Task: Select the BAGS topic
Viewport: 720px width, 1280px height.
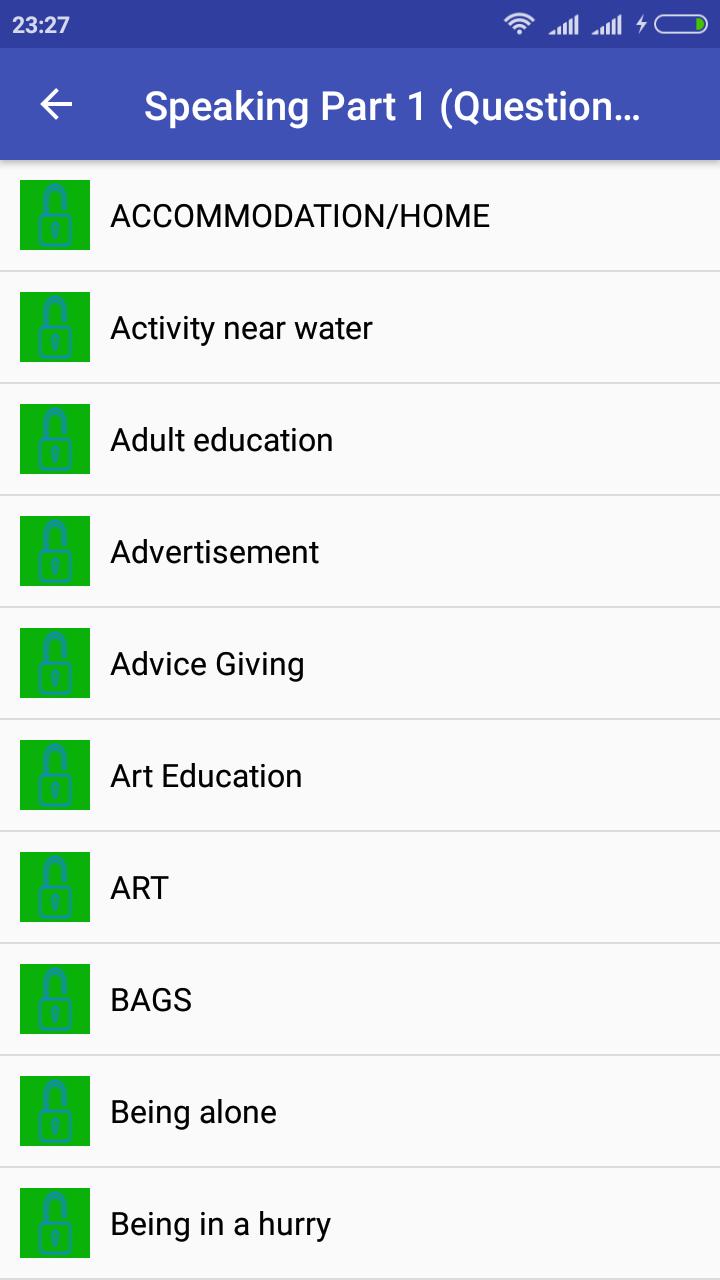Action: pyautogui.click(x=360, y=999)
